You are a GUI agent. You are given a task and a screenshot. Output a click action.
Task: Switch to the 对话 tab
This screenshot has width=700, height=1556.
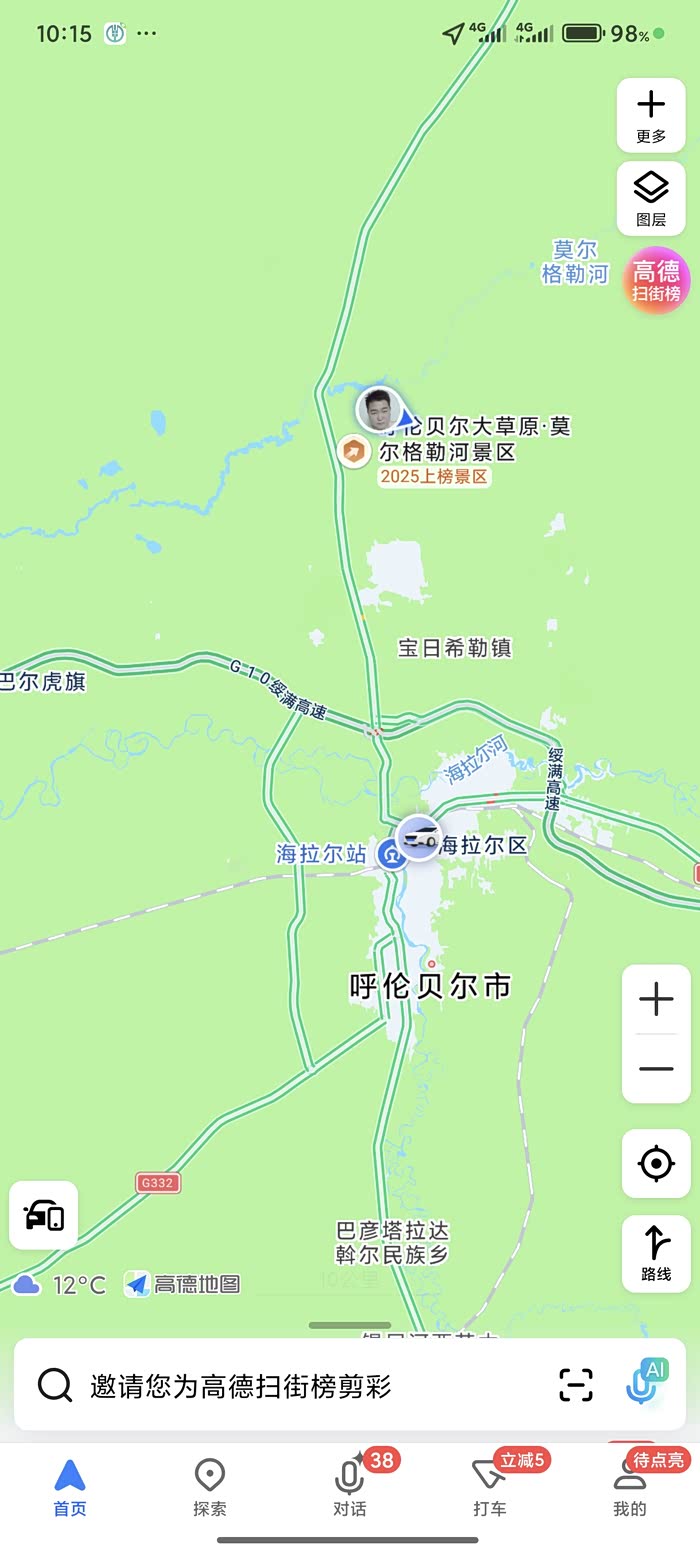(350, 1487)
